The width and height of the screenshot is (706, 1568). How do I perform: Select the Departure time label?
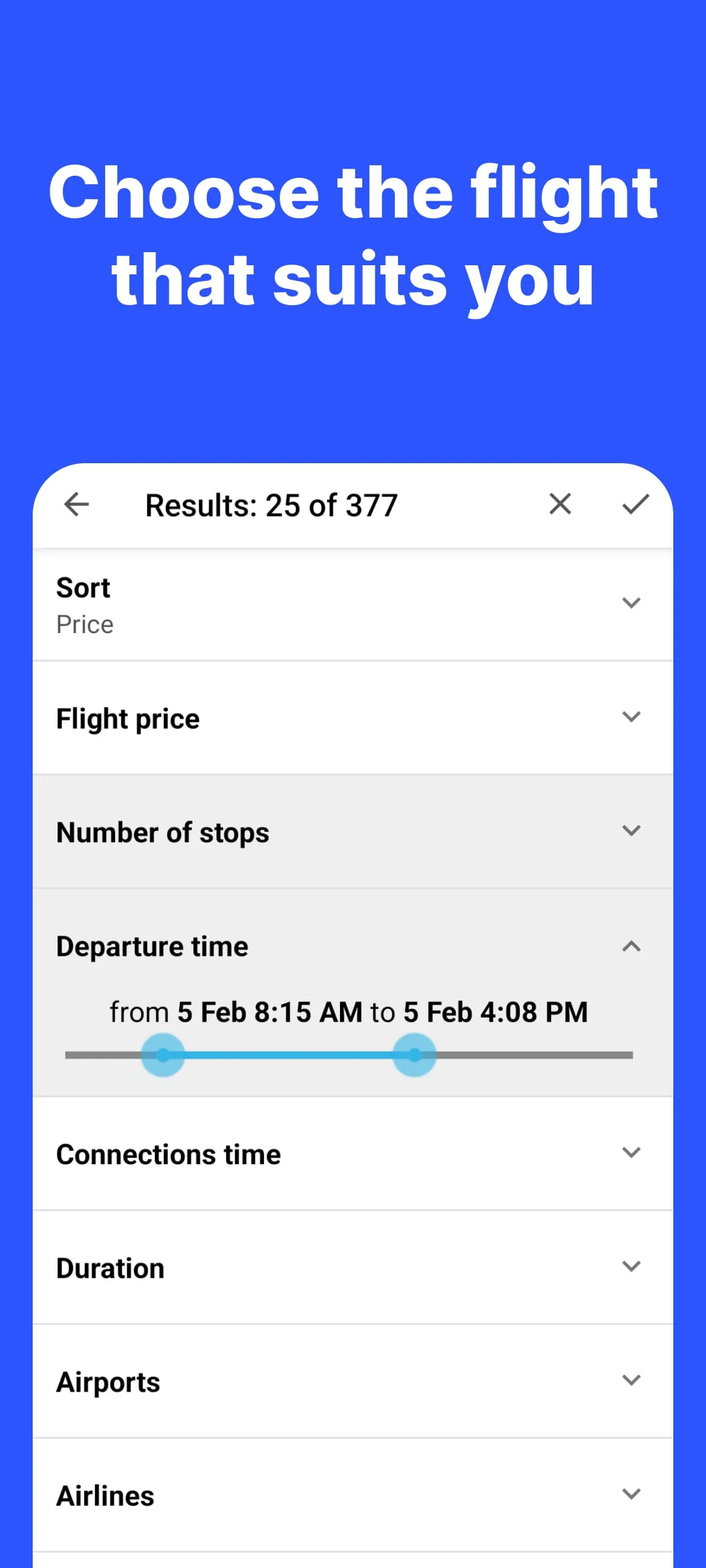pos(152,945)
